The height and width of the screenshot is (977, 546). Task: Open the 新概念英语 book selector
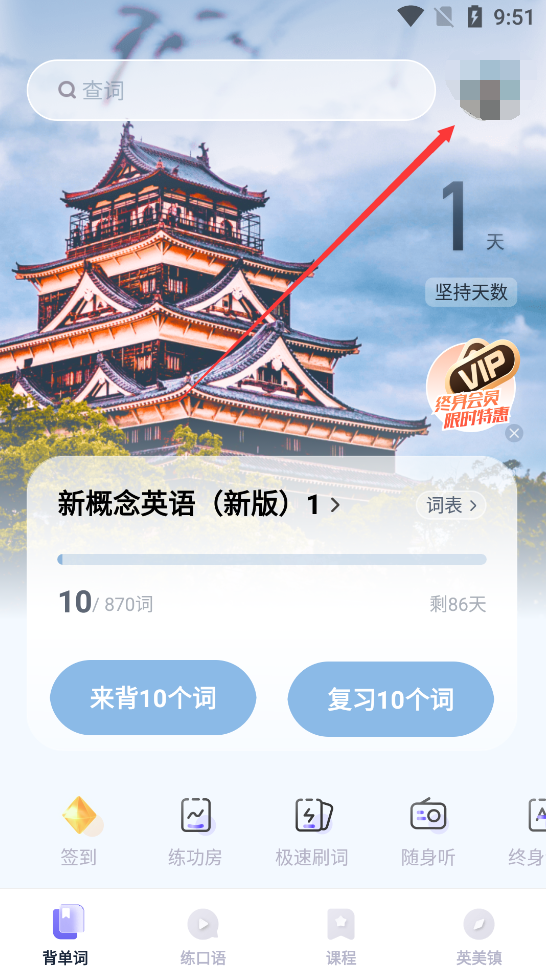[199, 504]
